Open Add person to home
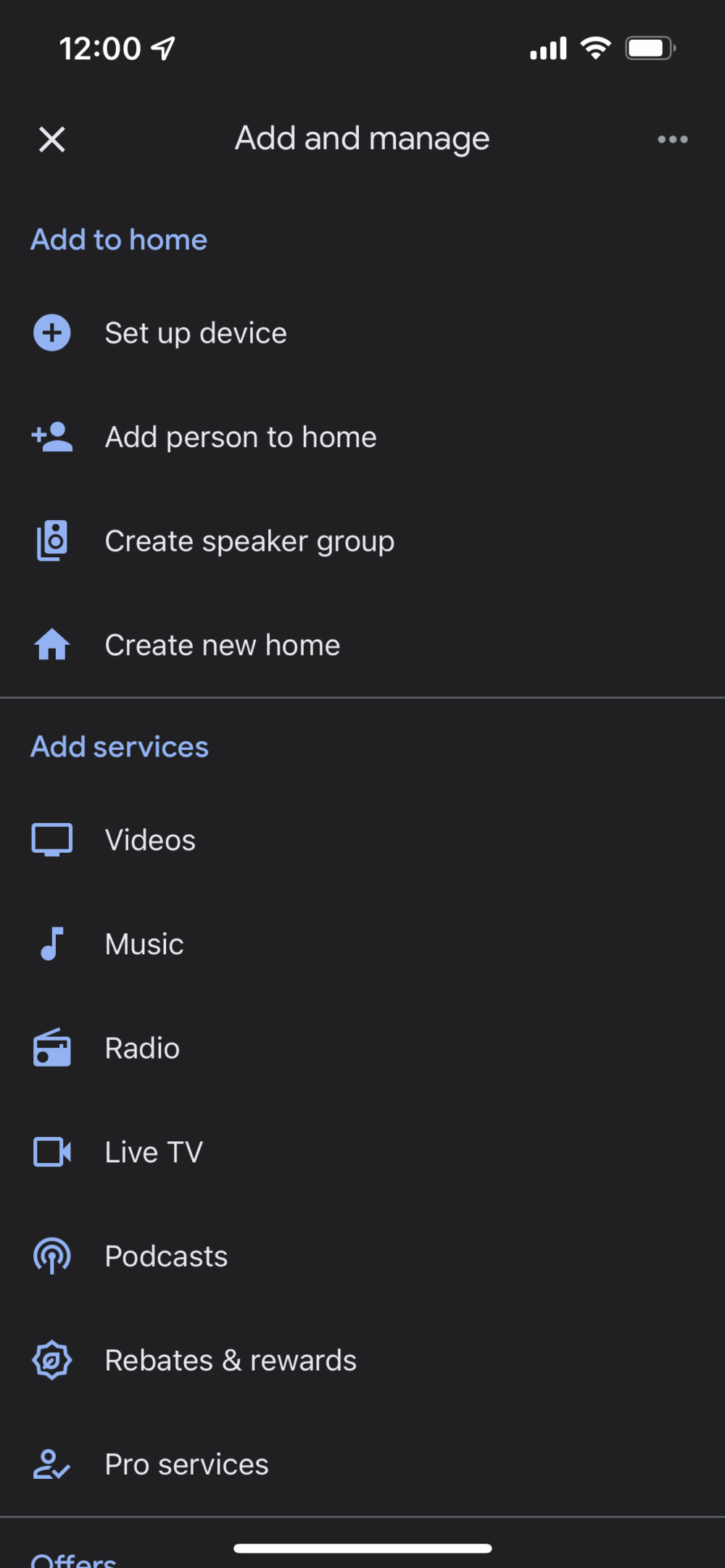 [x=241, y=436]
